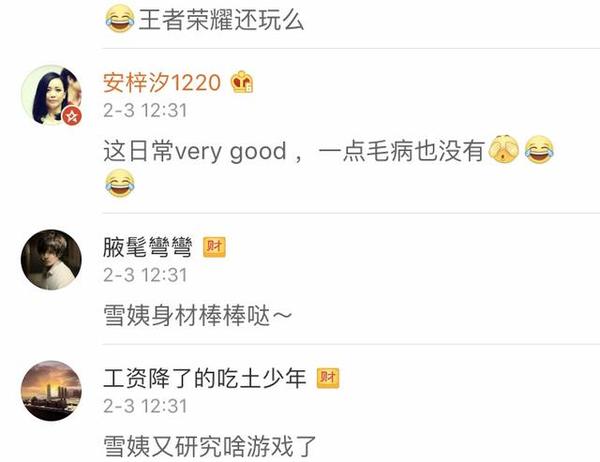Open 工资降了的吃土少年's profile avatar
The width and height of the screenshot is (600, 462).
(51, 390)
